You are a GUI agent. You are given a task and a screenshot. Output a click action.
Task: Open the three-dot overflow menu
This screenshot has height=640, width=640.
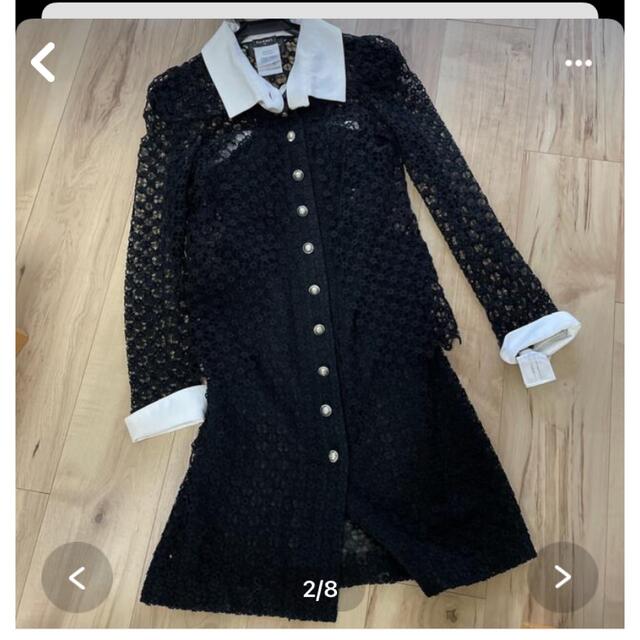[x=578, y=63]
